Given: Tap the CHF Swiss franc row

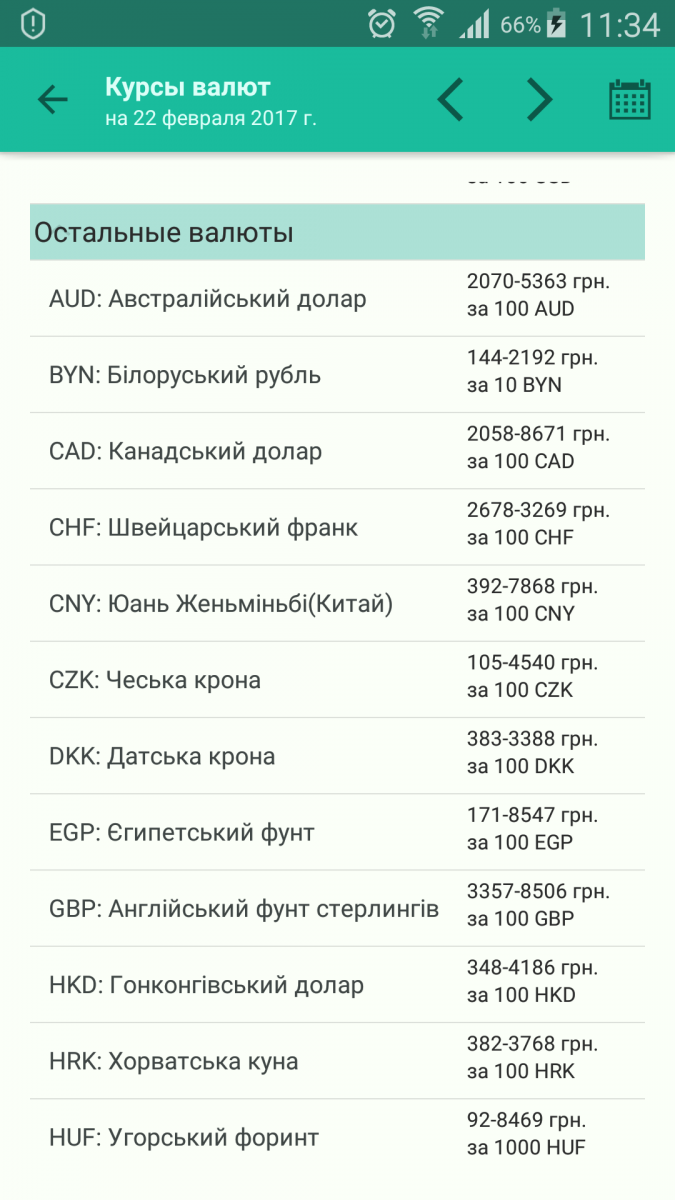Looking at the screenshot, I should click(337, 527).
